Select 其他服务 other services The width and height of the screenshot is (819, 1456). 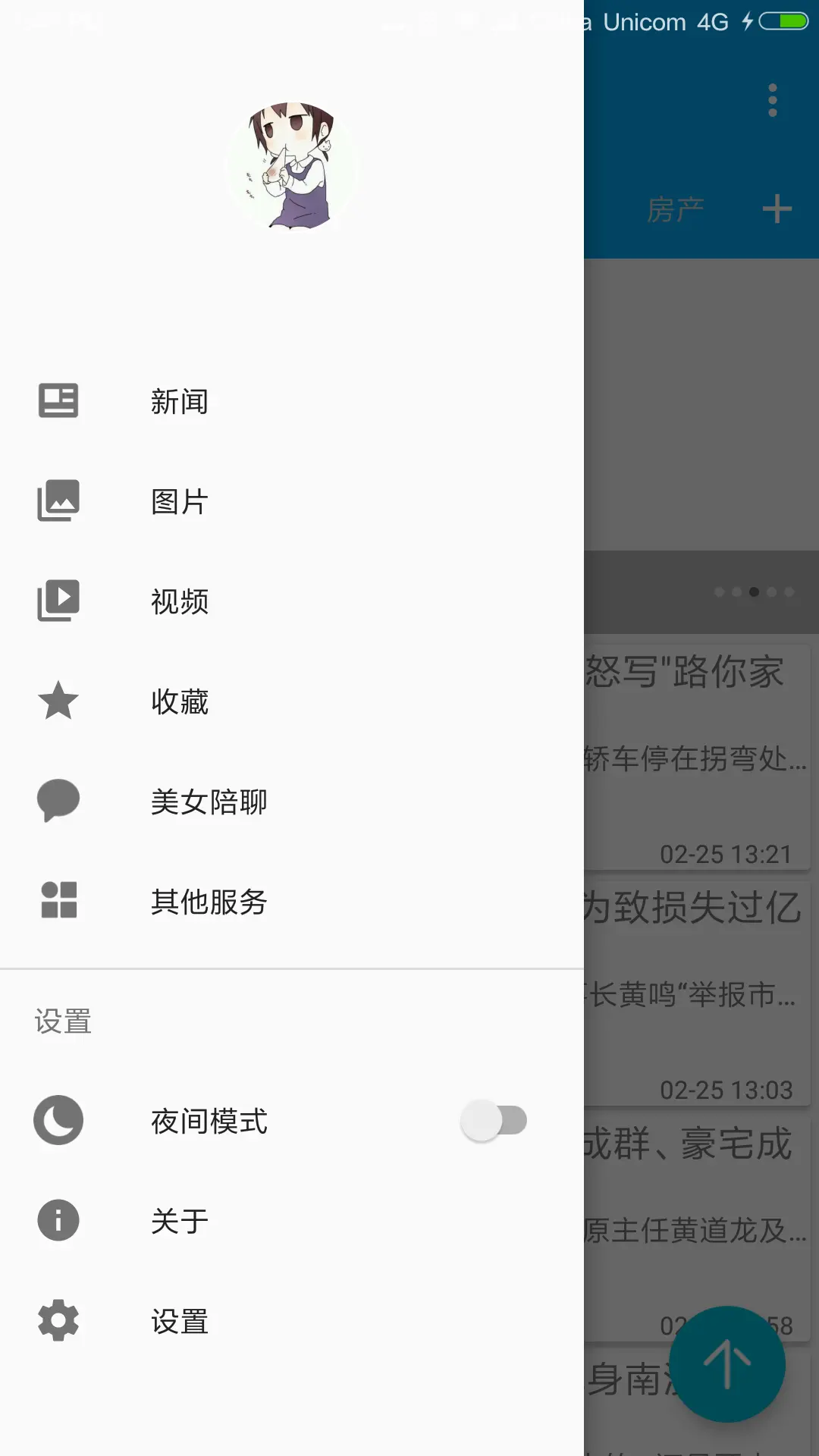coord(209,902)
